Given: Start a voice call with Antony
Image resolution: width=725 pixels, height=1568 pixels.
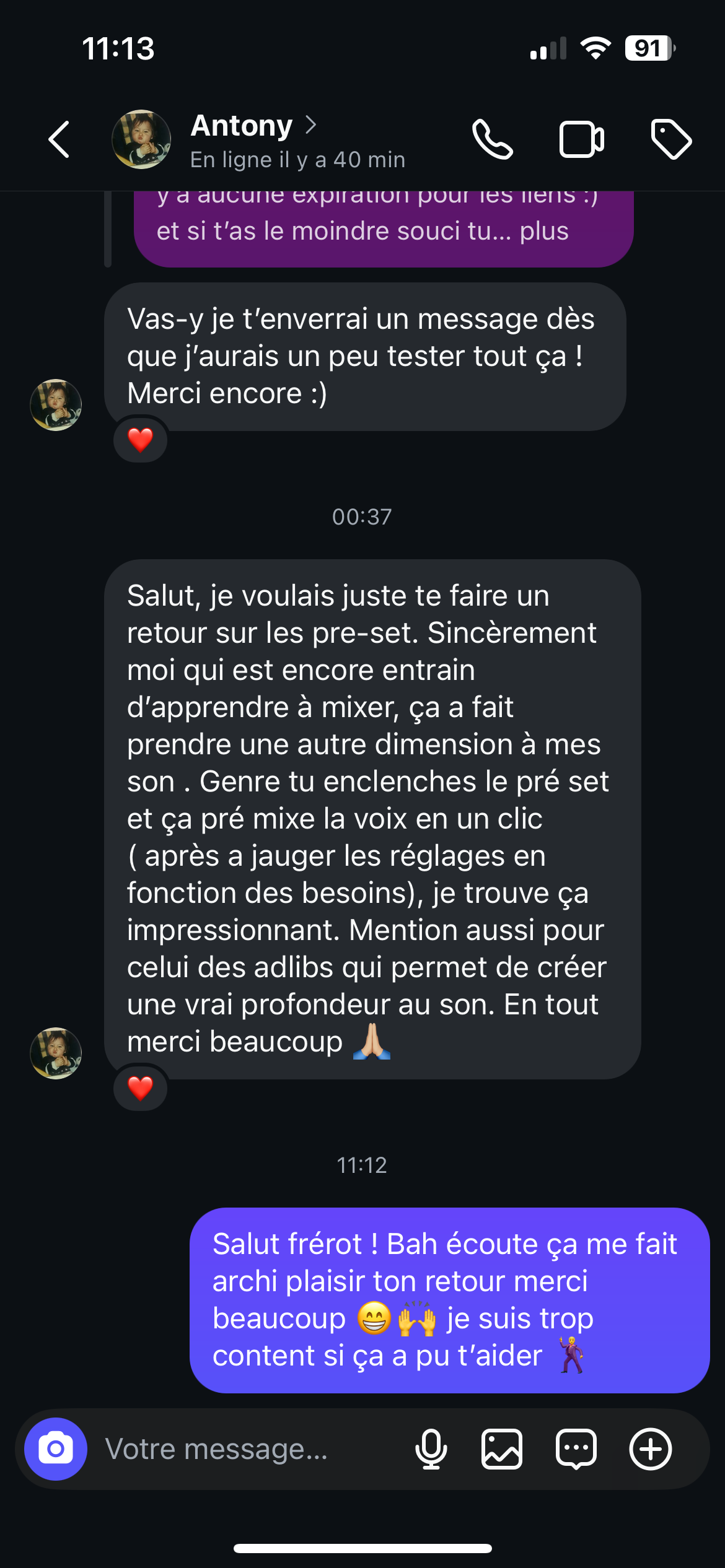Looking at the screenshot, I should pyautogui.click(x=492, y=139).
